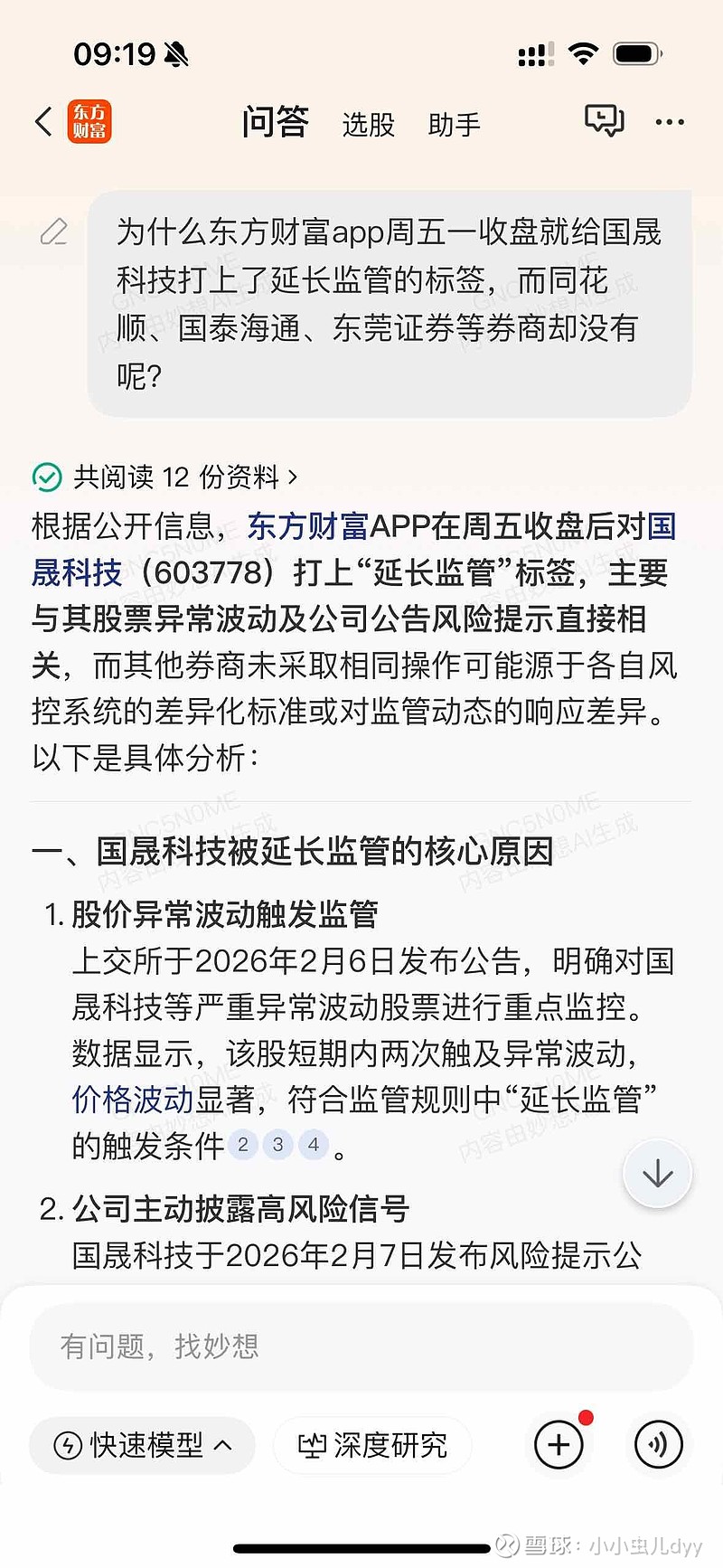Activate the voice input icon
This screenshot has width=723, height=1568.
click(x=658, y=1445)
